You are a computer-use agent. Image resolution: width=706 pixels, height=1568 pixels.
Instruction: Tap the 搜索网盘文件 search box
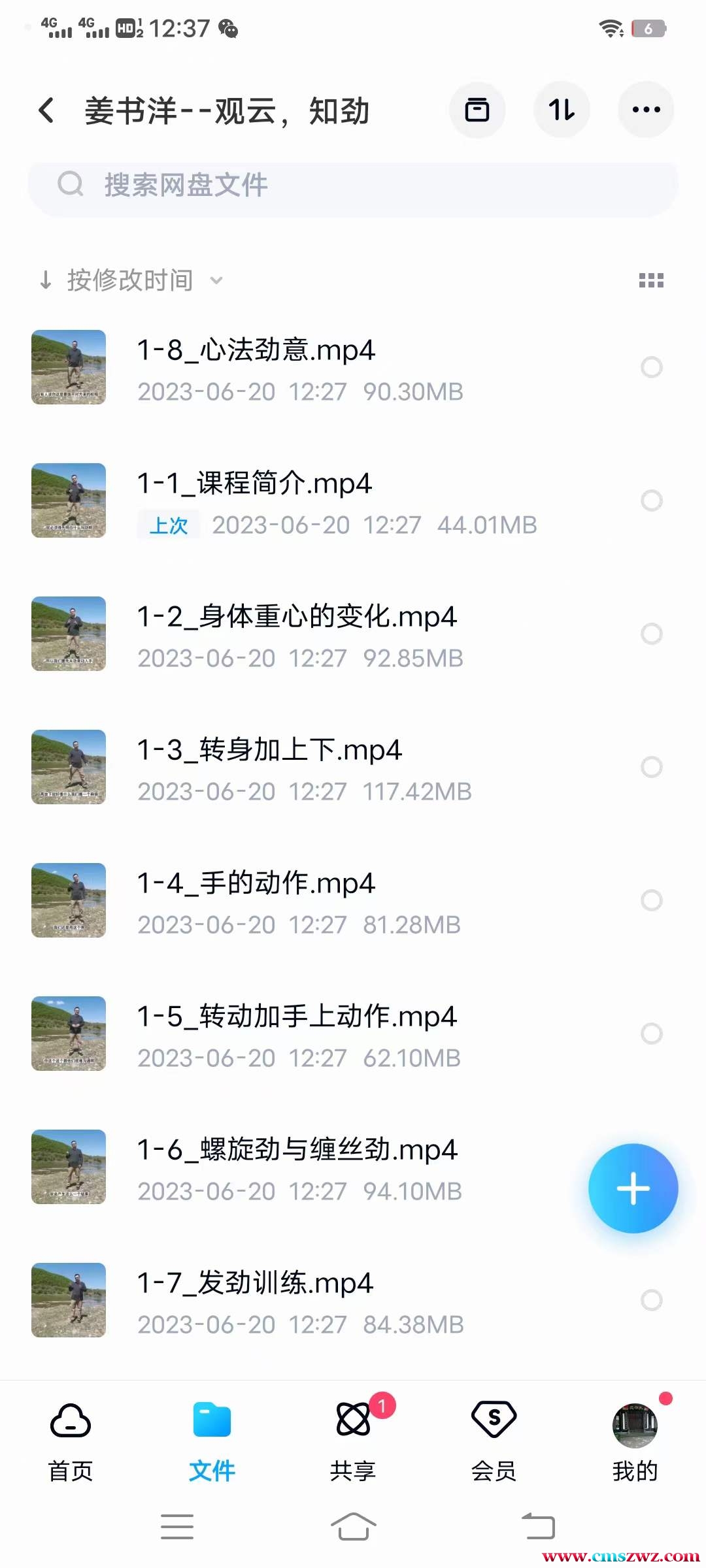point(353,186)
